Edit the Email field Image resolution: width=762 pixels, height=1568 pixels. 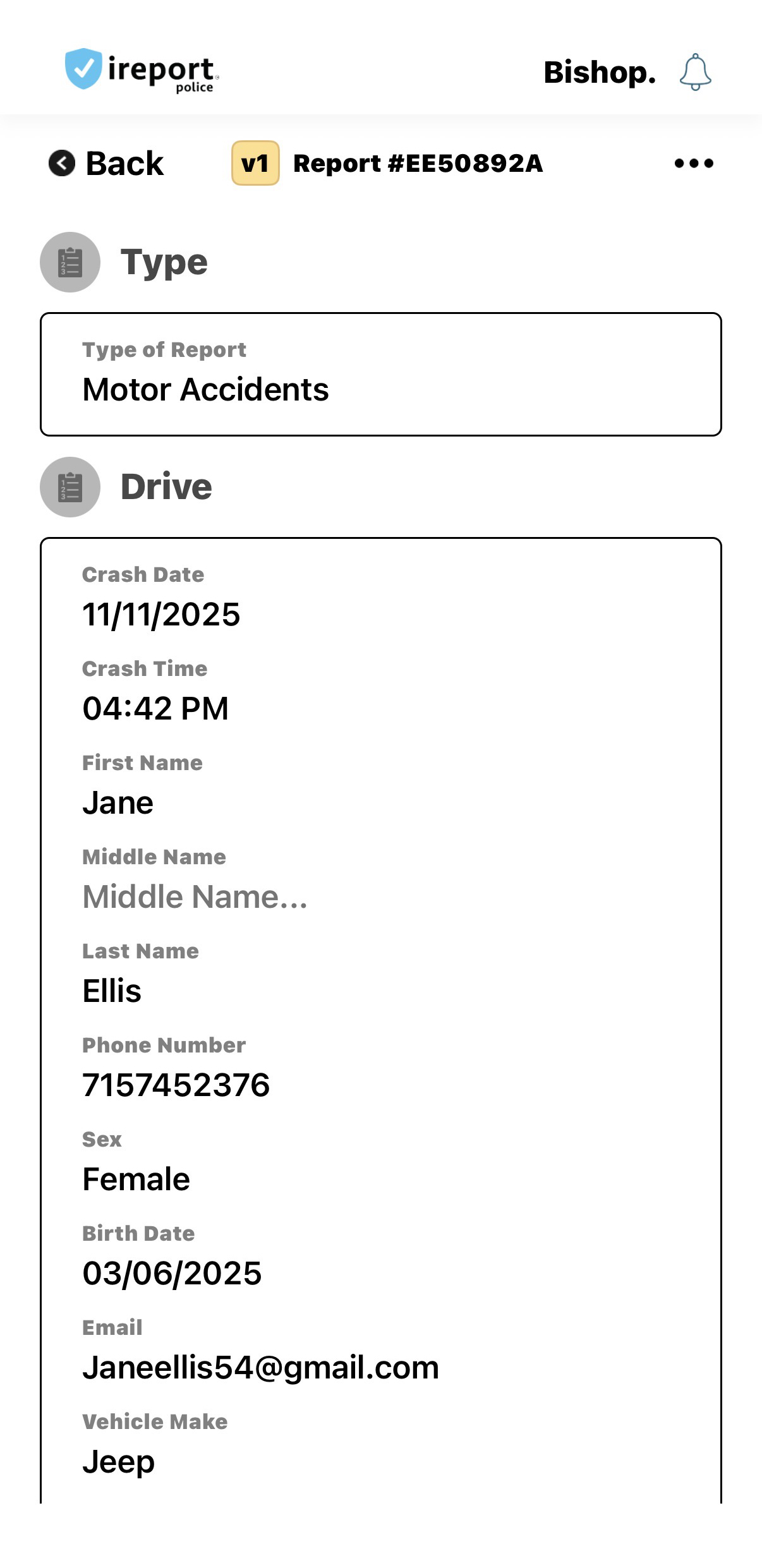pos(260,1367)
